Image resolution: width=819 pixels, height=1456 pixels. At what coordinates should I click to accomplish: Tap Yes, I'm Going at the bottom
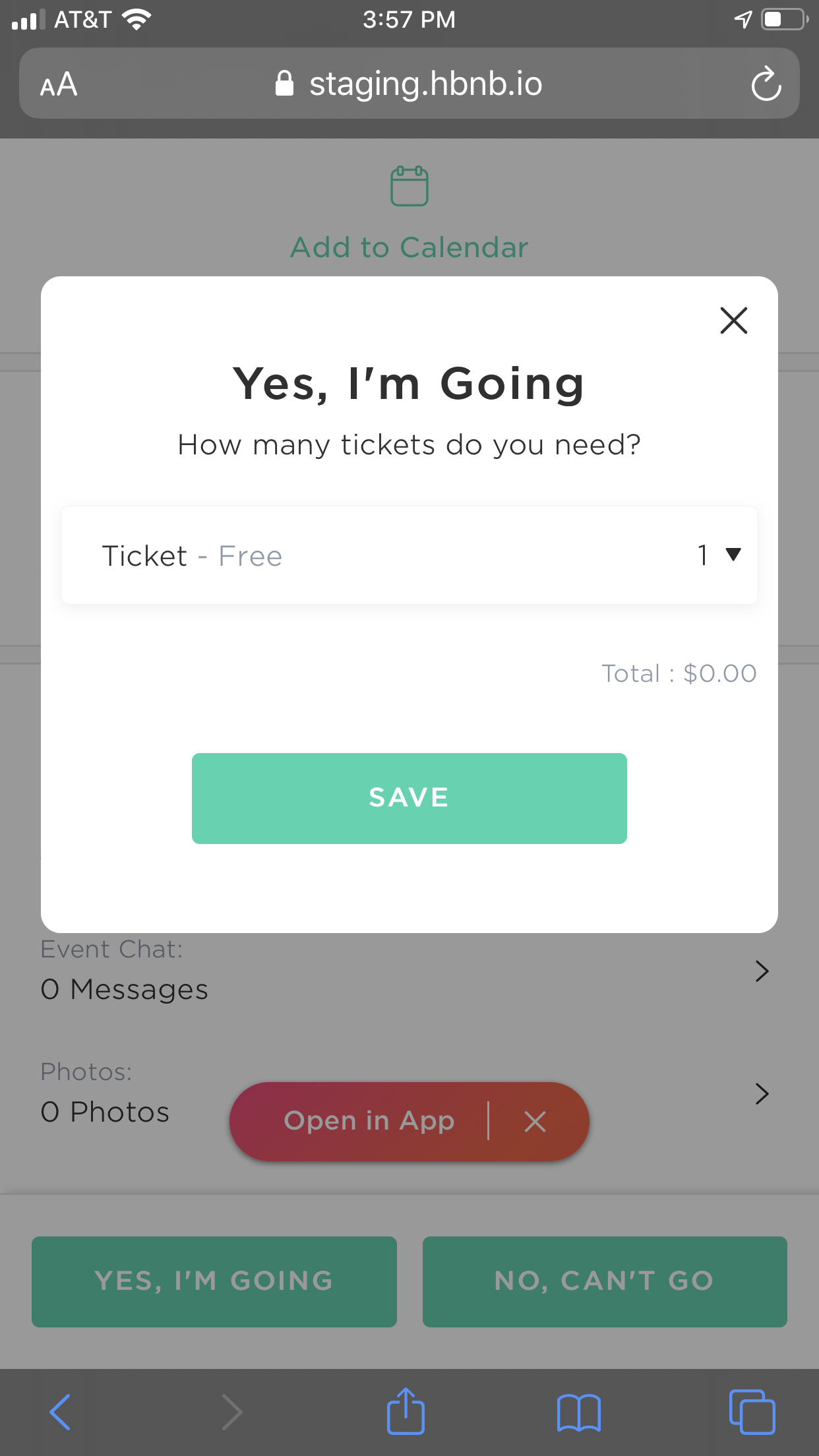(x=214, y=1281)
